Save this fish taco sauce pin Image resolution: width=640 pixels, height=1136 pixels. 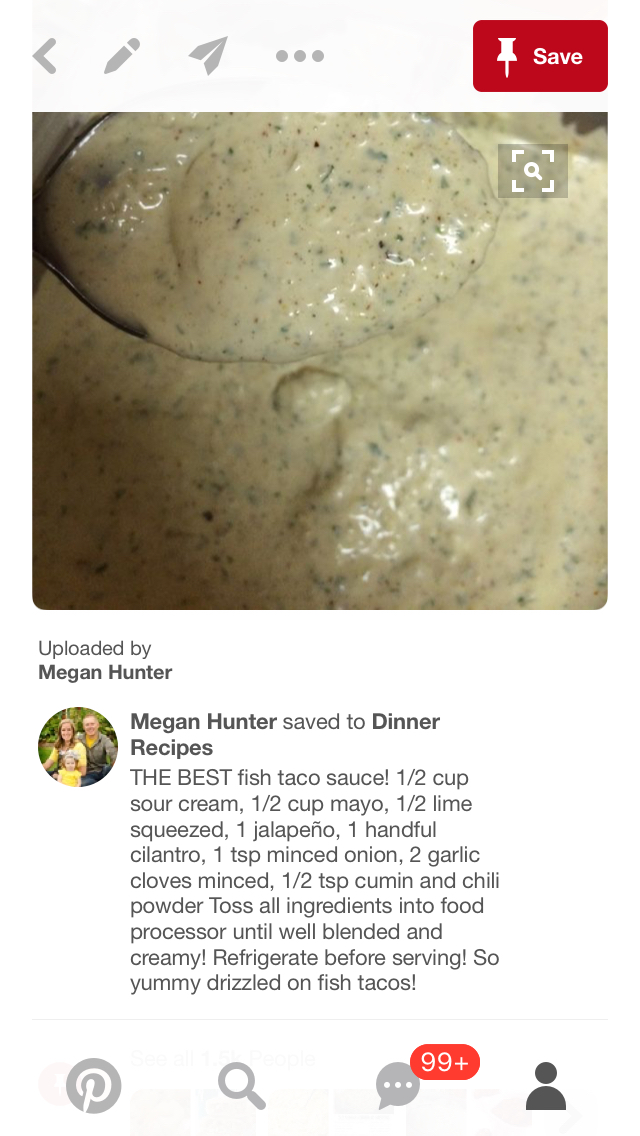(x=540, y=56)
